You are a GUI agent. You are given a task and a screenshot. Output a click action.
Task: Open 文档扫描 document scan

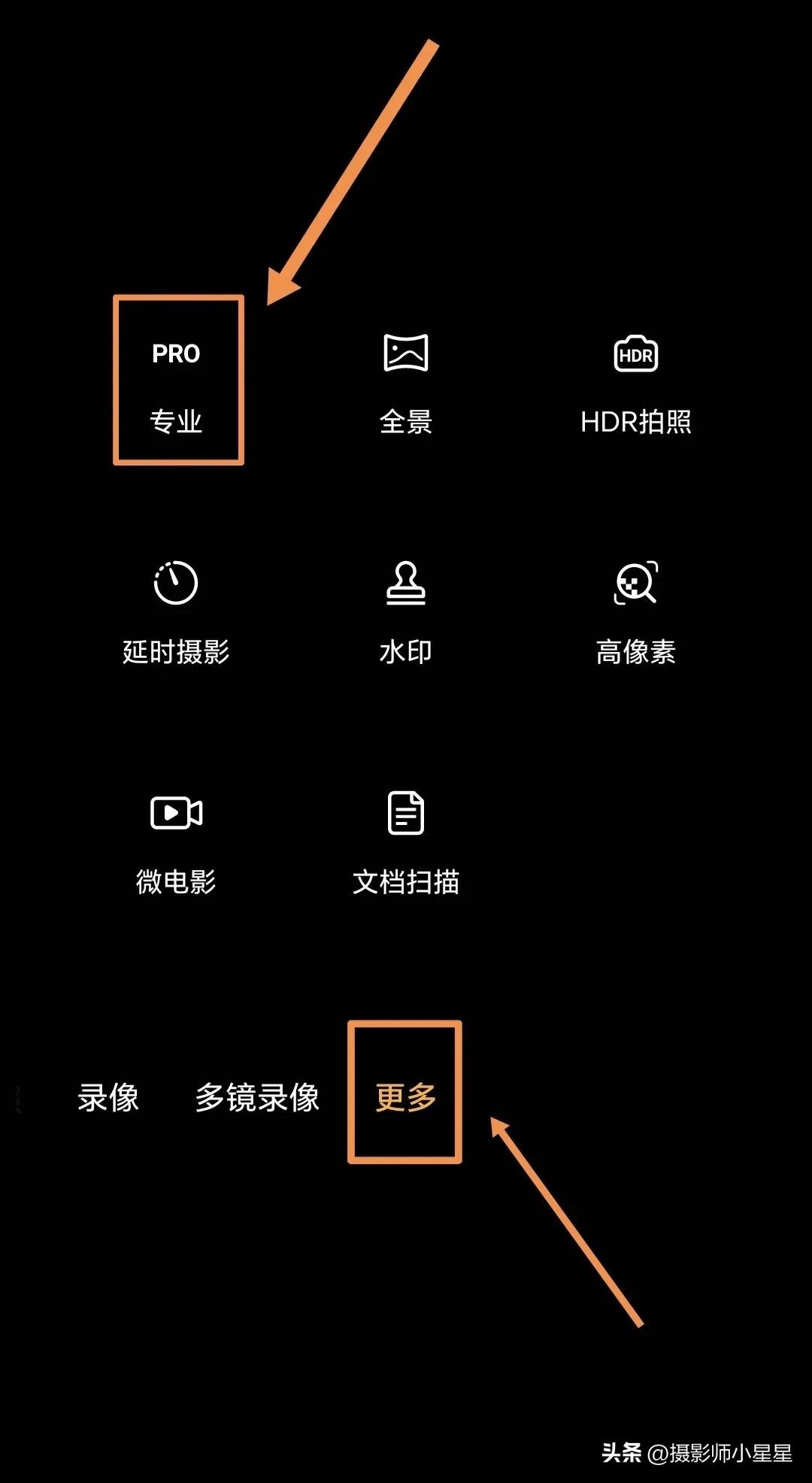pos(406,842)
